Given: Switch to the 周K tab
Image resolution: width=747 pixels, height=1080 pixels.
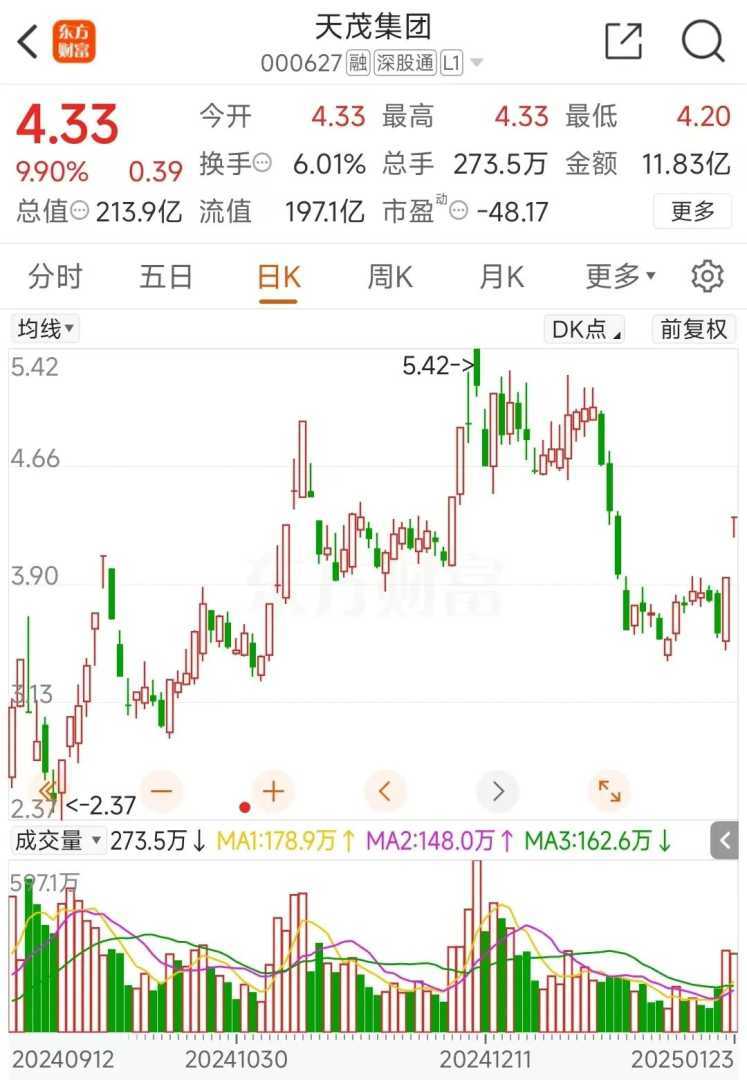Looking at the screenshot, I should point(389,276).
